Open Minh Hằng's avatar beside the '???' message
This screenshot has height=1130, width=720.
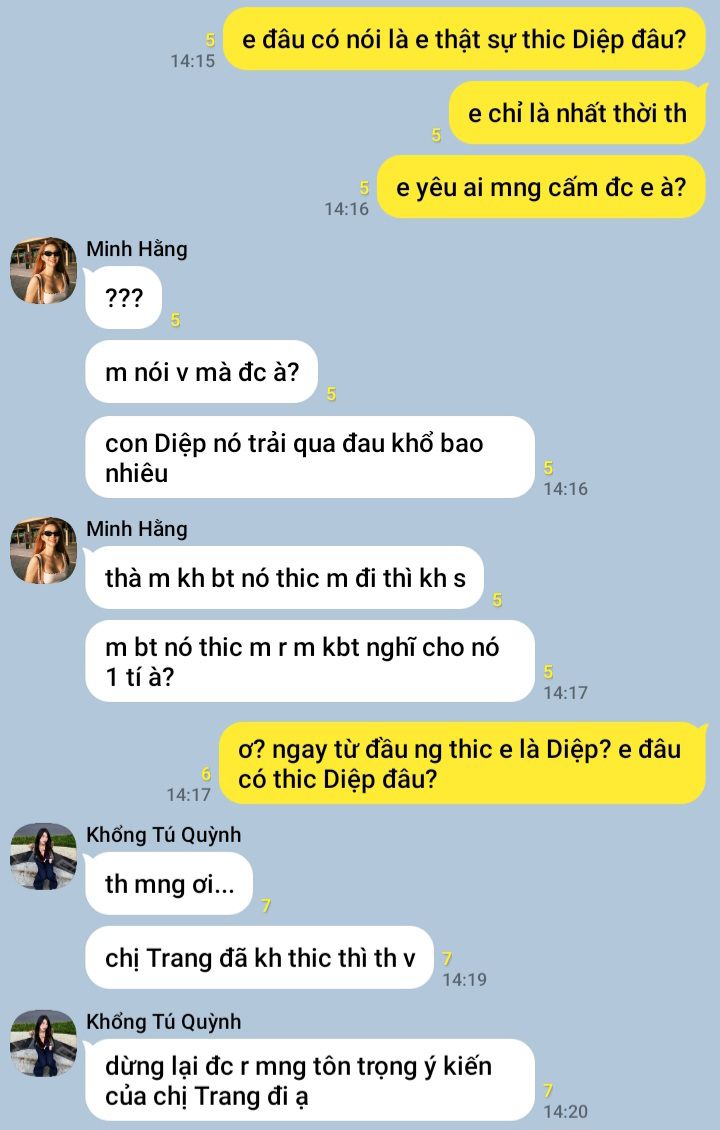[43, 271]
